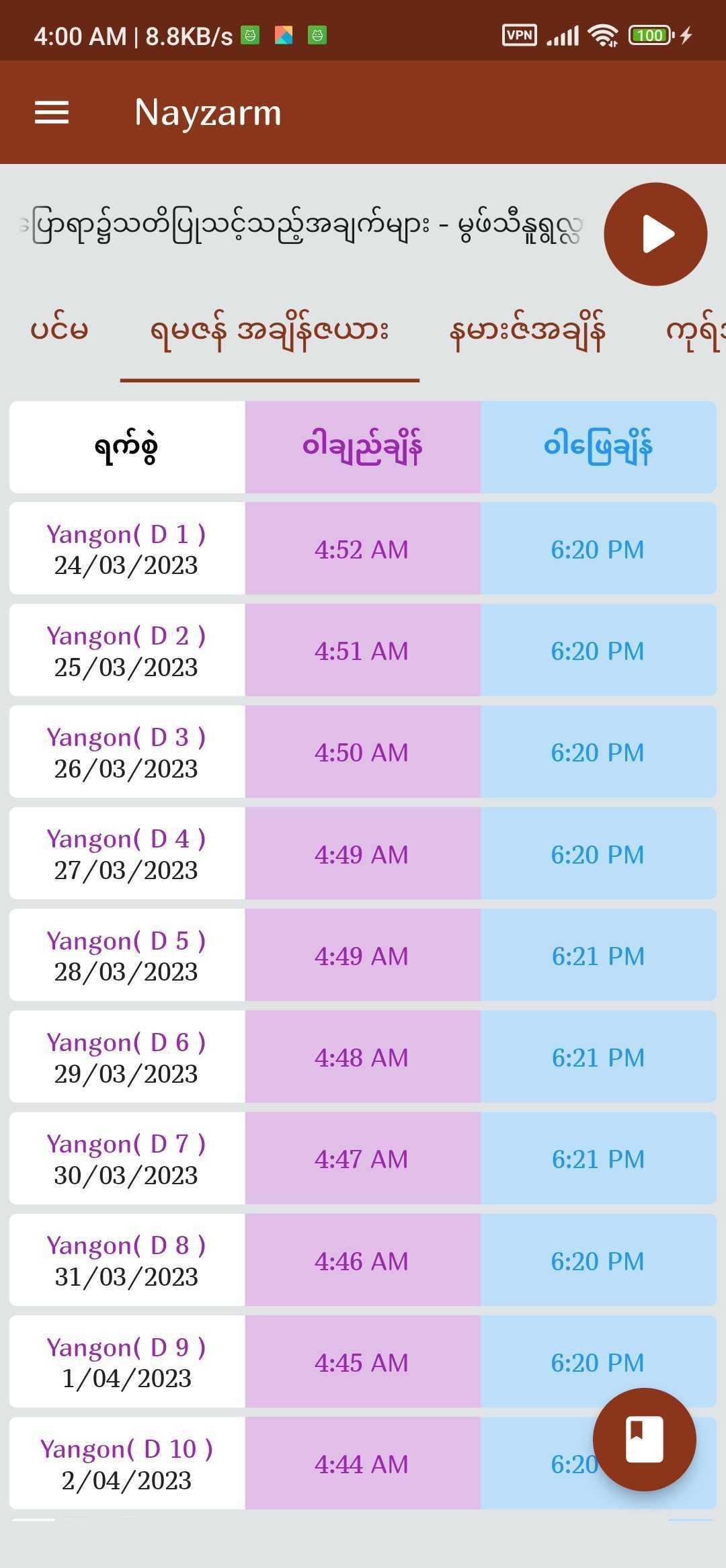Open the hamburger navigation drawer menu
This screenshot has height=1568, width=726.
point(52,112)
